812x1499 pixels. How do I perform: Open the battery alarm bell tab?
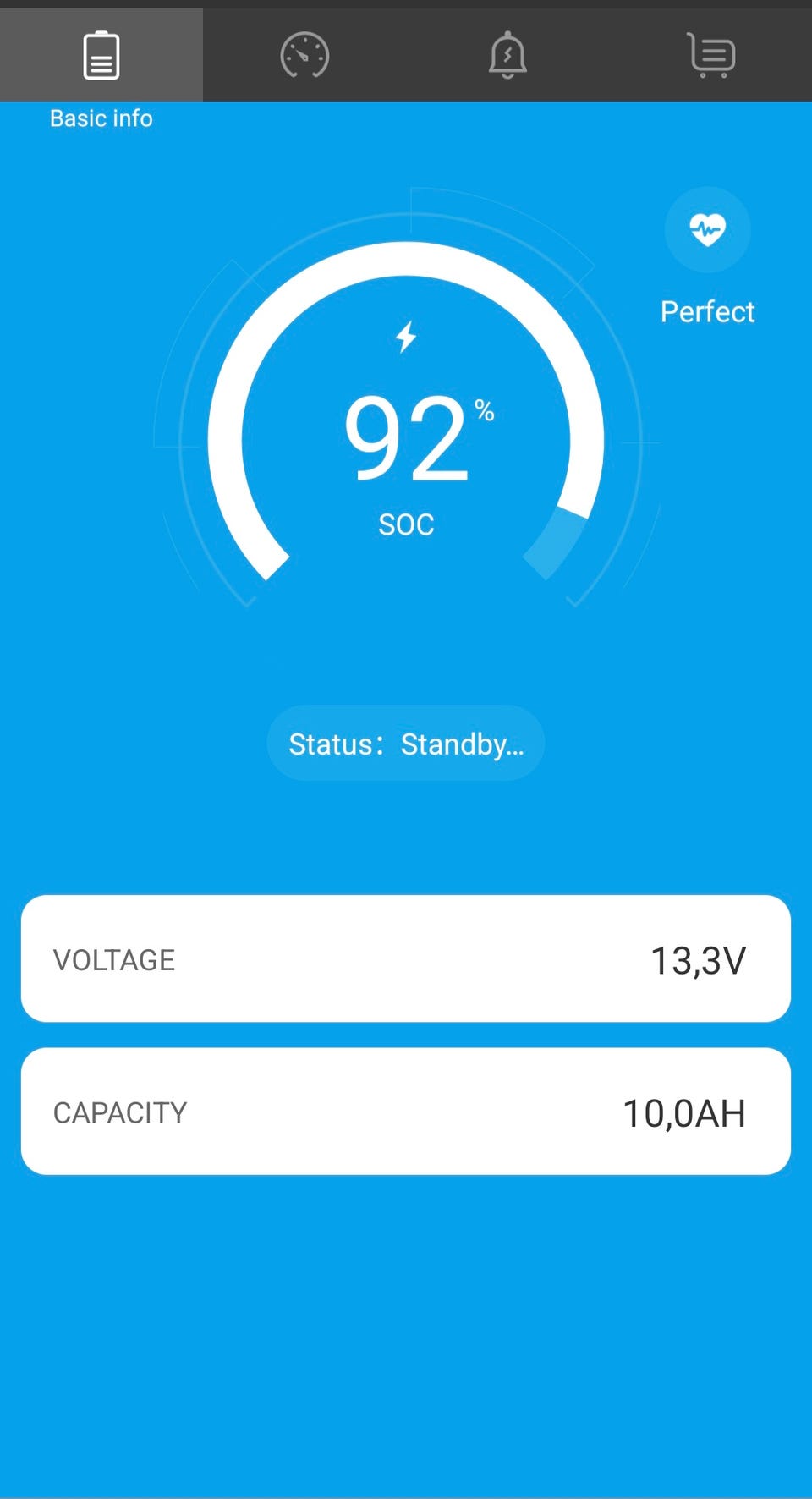coord(507,56)
